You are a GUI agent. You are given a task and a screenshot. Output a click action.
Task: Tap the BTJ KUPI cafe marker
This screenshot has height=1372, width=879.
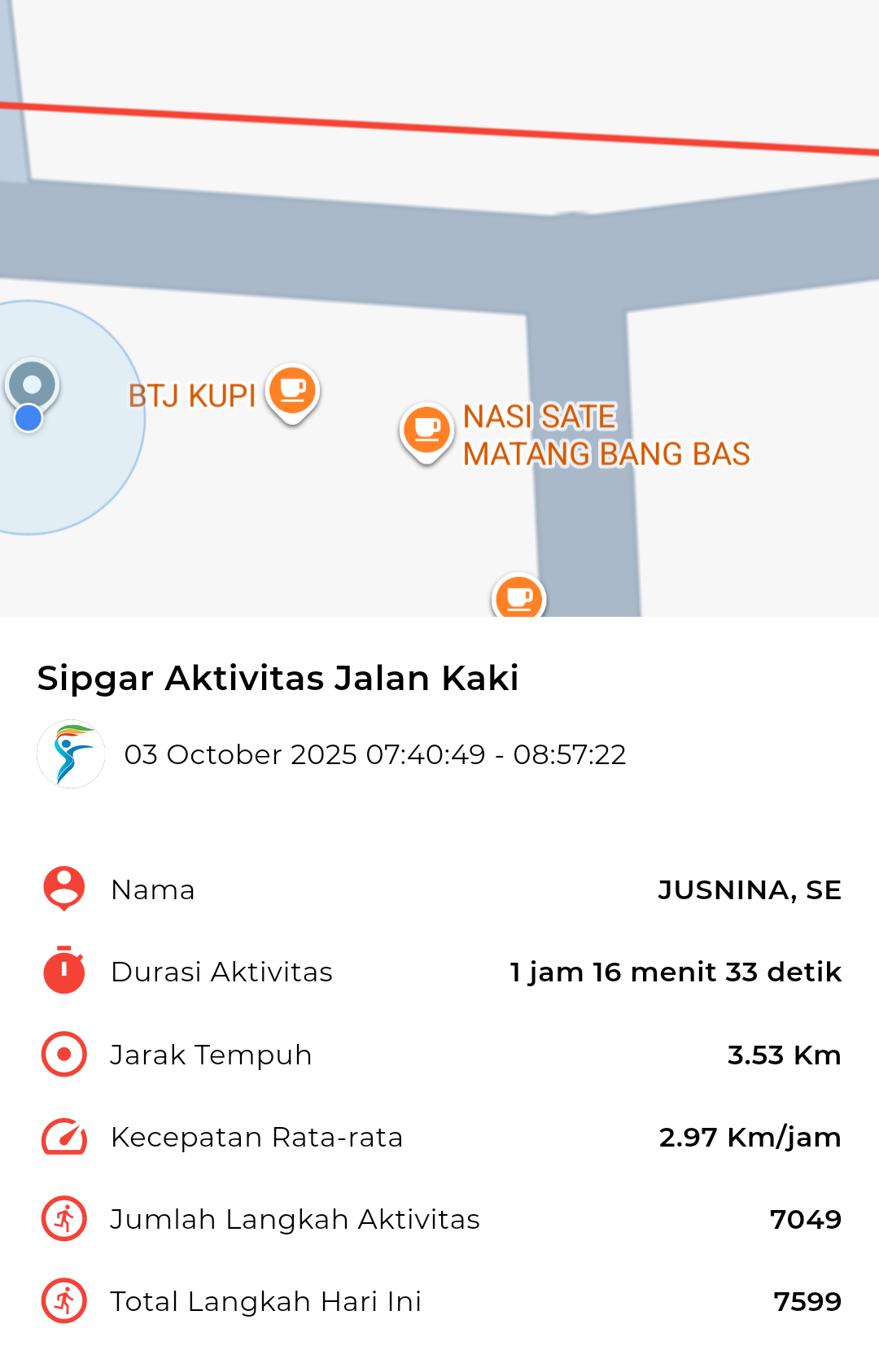292,391
